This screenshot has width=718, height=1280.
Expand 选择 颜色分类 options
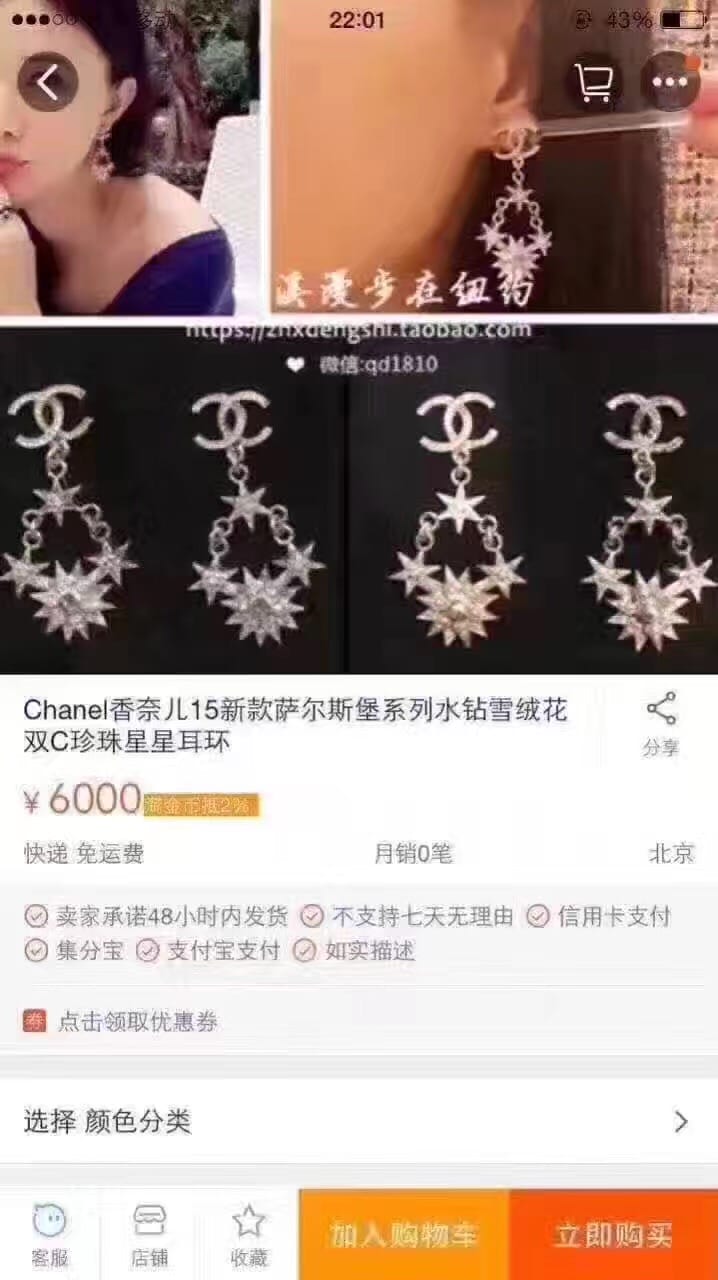click(358, 1121)
